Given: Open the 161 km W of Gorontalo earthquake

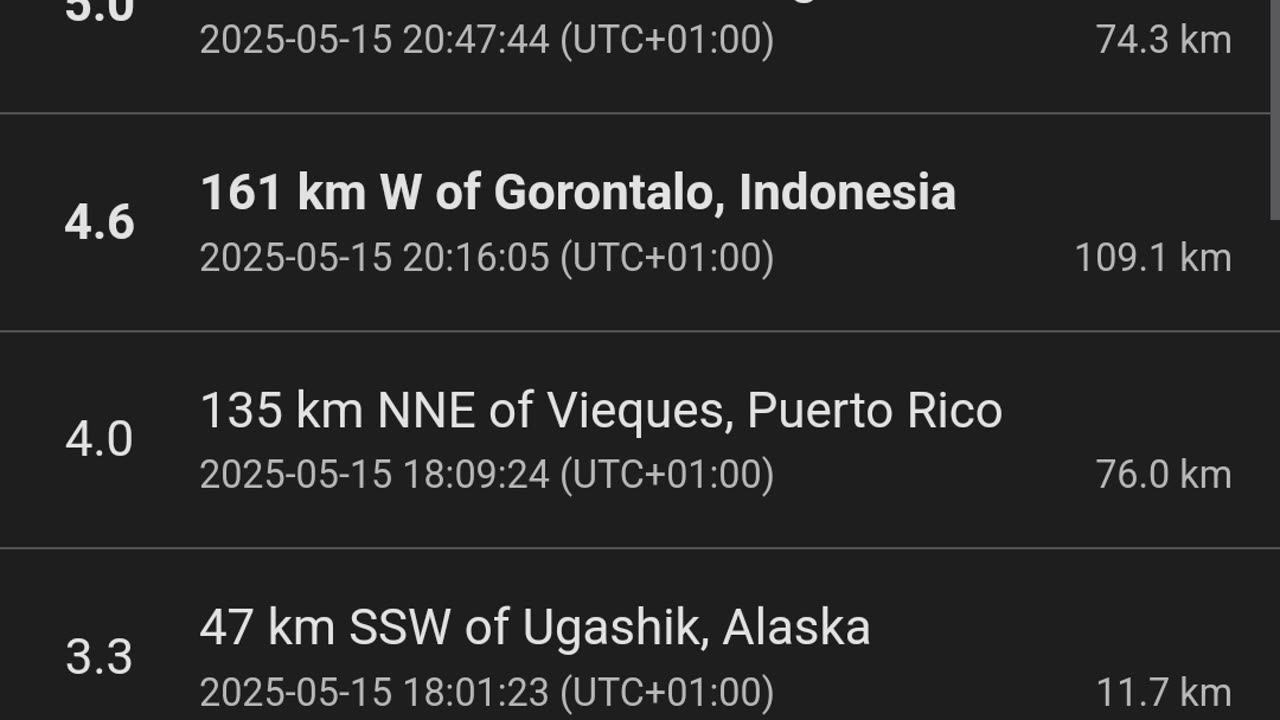Looking at the screenshot, I should click(x=578, y=222).
